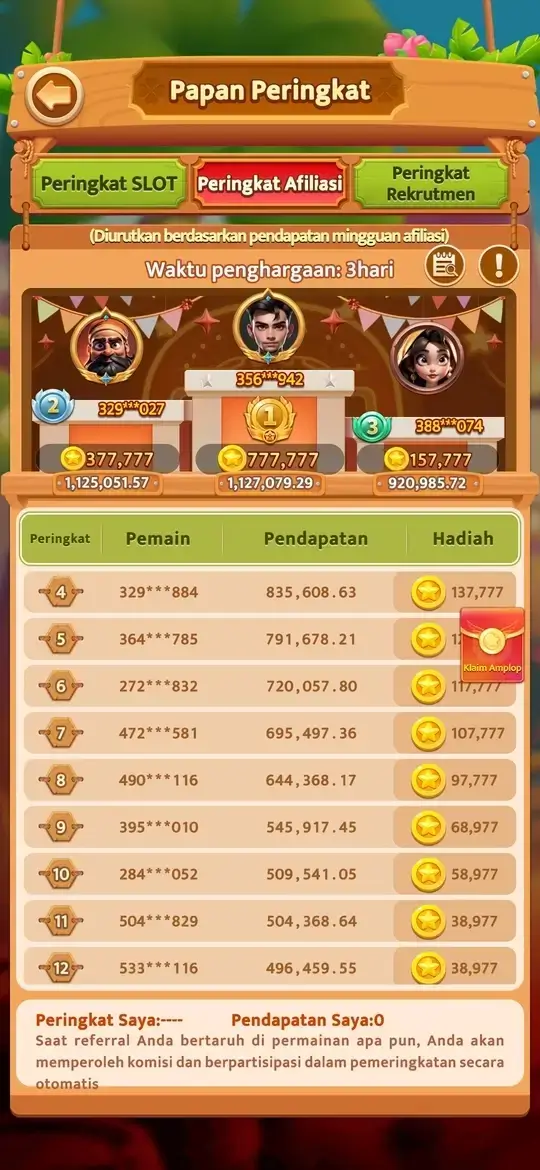Screen dimensions: 540x1170
Task: Switch to the Peringkat SLOT tab
Action: [108, 184]
